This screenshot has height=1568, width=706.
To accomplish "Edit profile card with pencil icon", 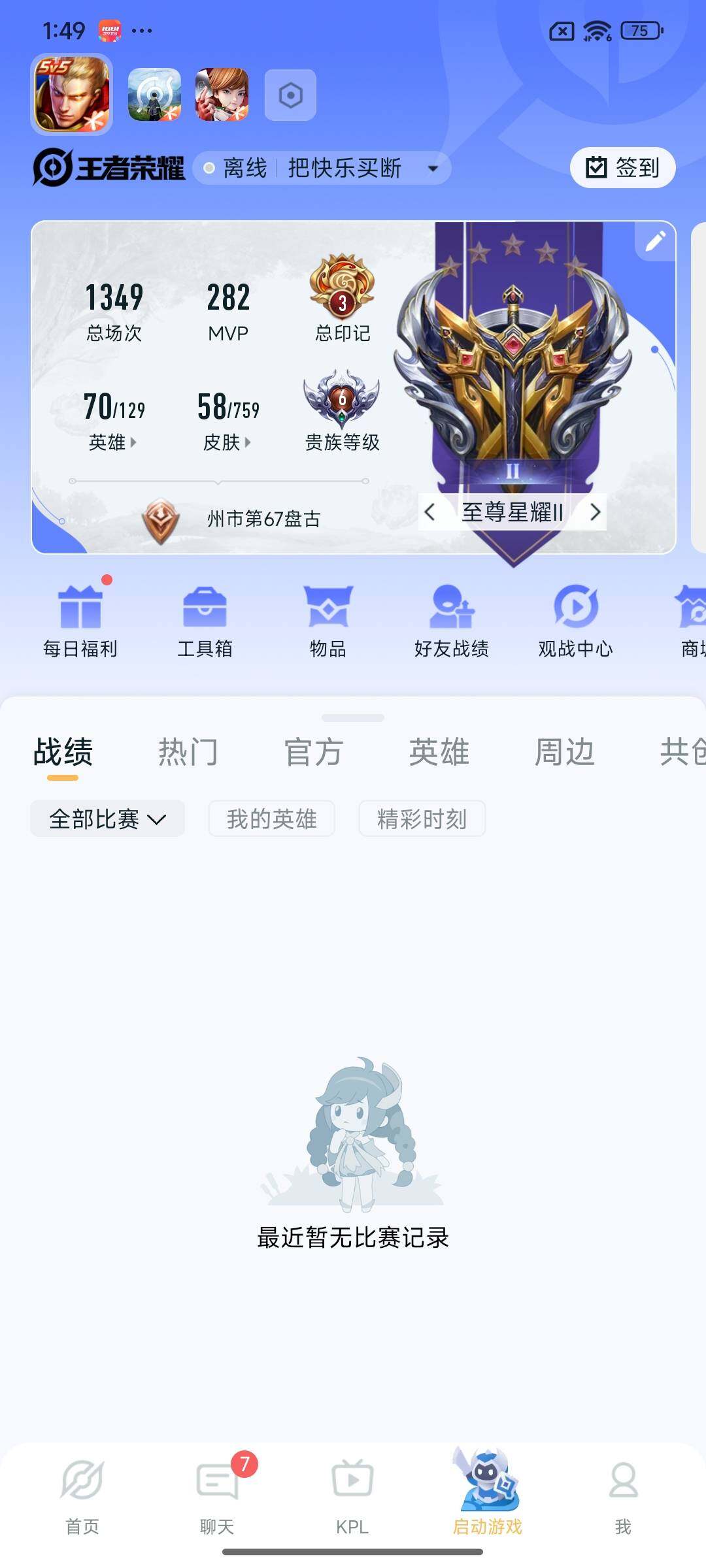I will click(654, 242).
